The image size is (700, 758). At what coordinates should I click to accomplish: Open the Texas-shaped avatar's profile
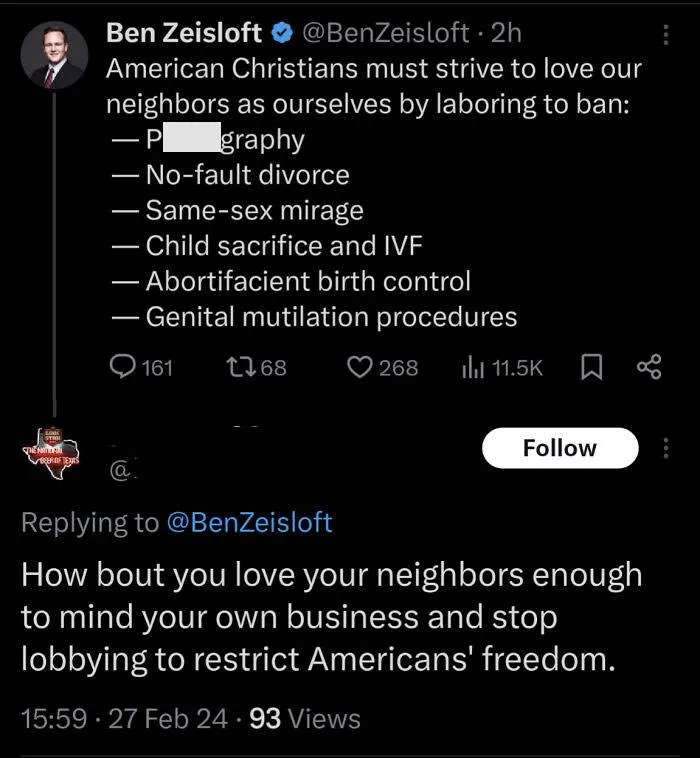coord(52,457)
